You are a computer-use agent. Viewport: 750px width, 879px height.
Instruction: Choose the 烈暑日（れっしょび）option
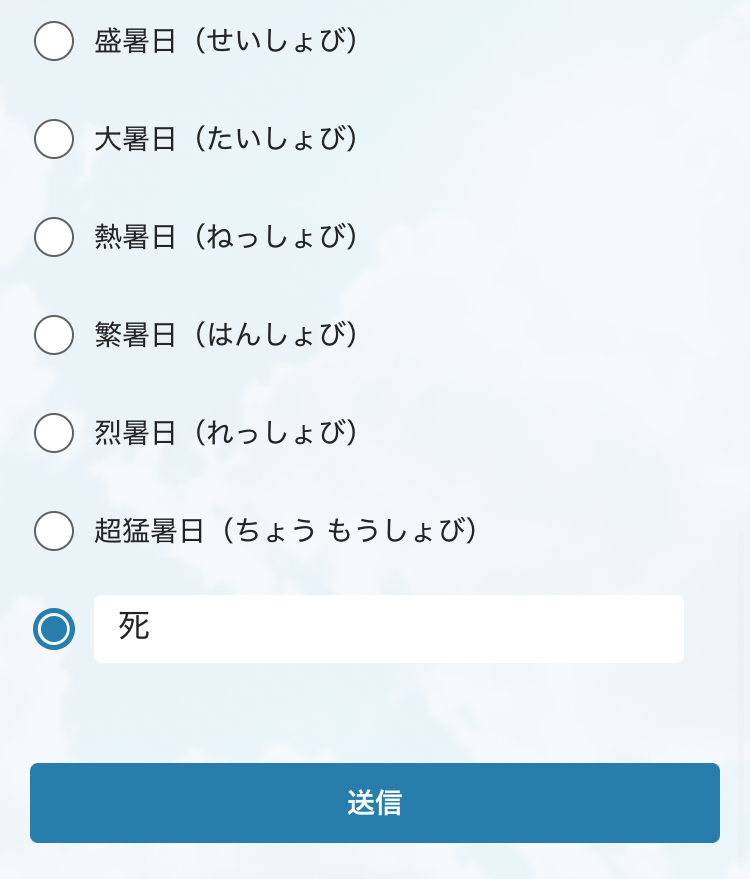[54, 433]
